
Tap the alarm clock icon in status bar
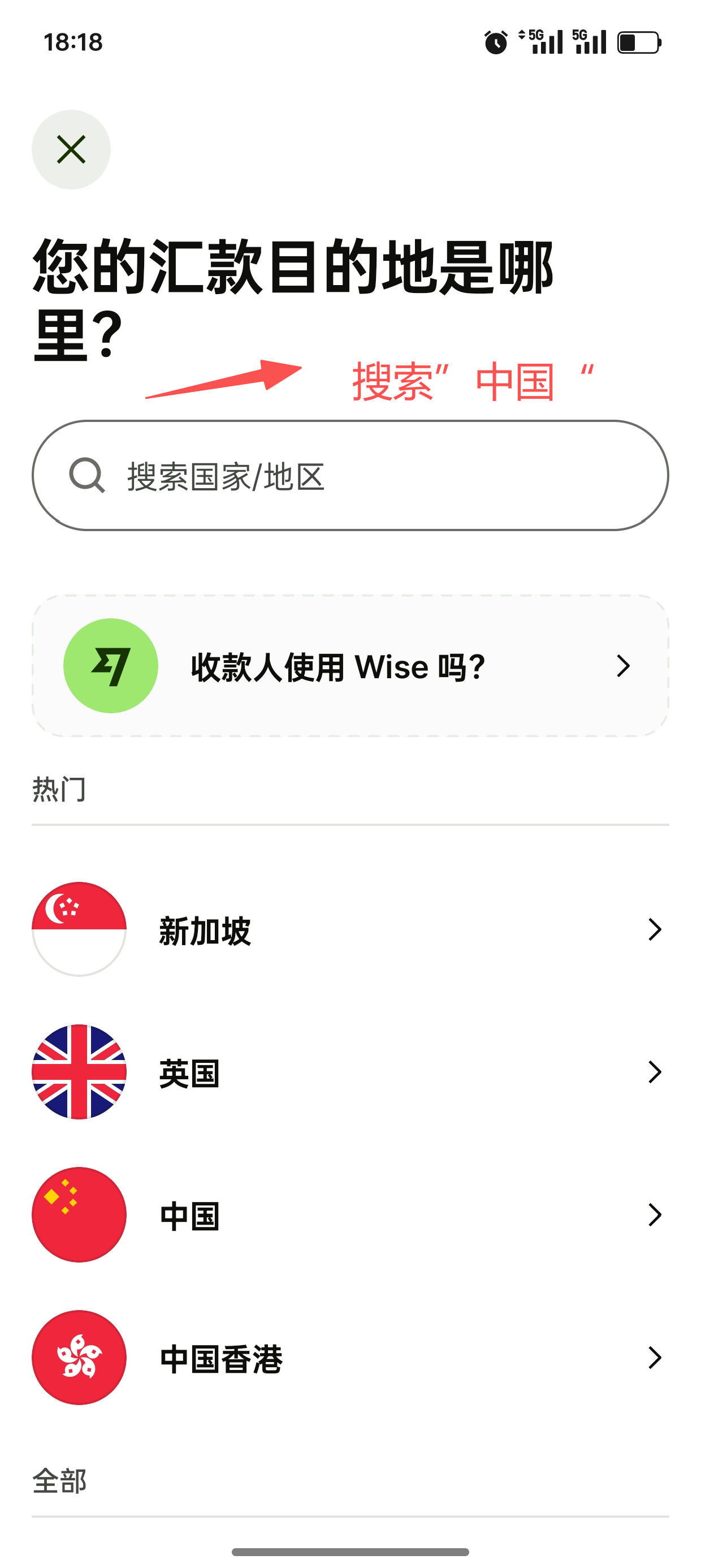494,41
